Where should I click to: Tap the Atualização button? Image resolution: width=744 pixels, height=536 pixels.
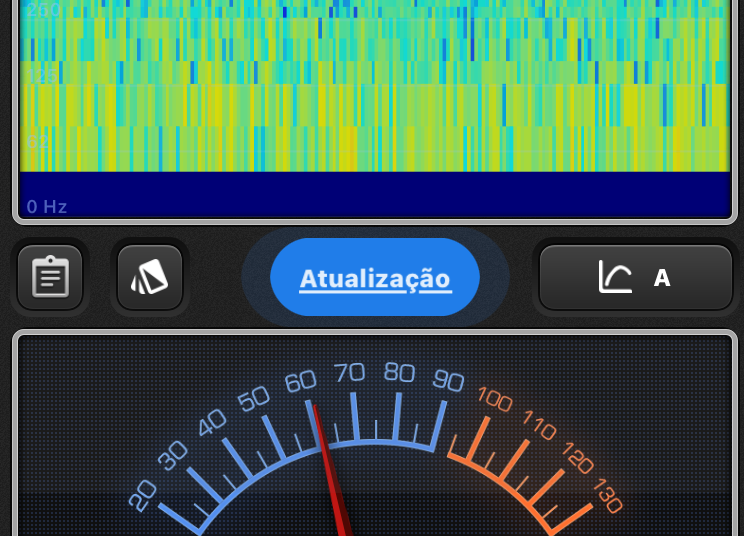[x=375, y=278]
